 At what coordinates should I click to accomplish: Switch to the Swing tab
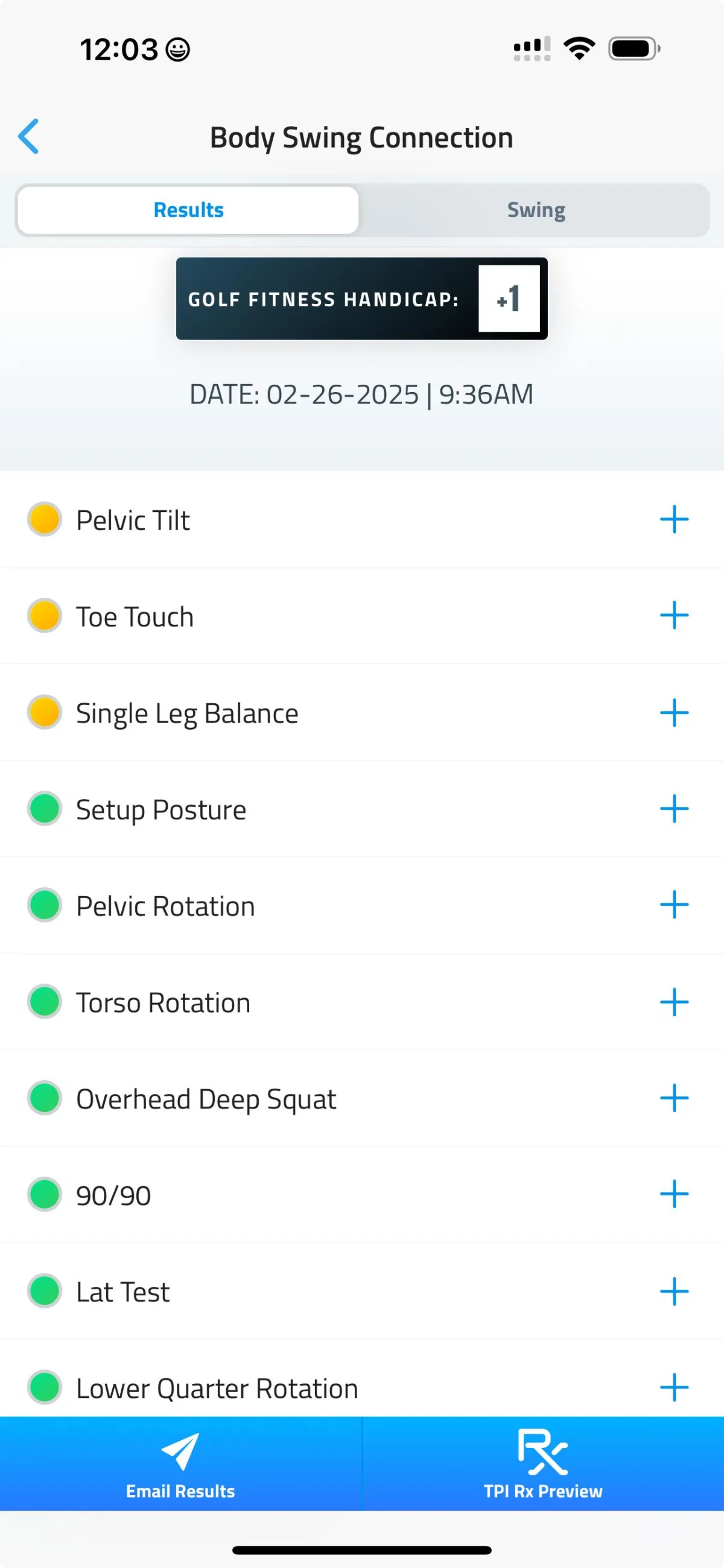tap(536, 210)
